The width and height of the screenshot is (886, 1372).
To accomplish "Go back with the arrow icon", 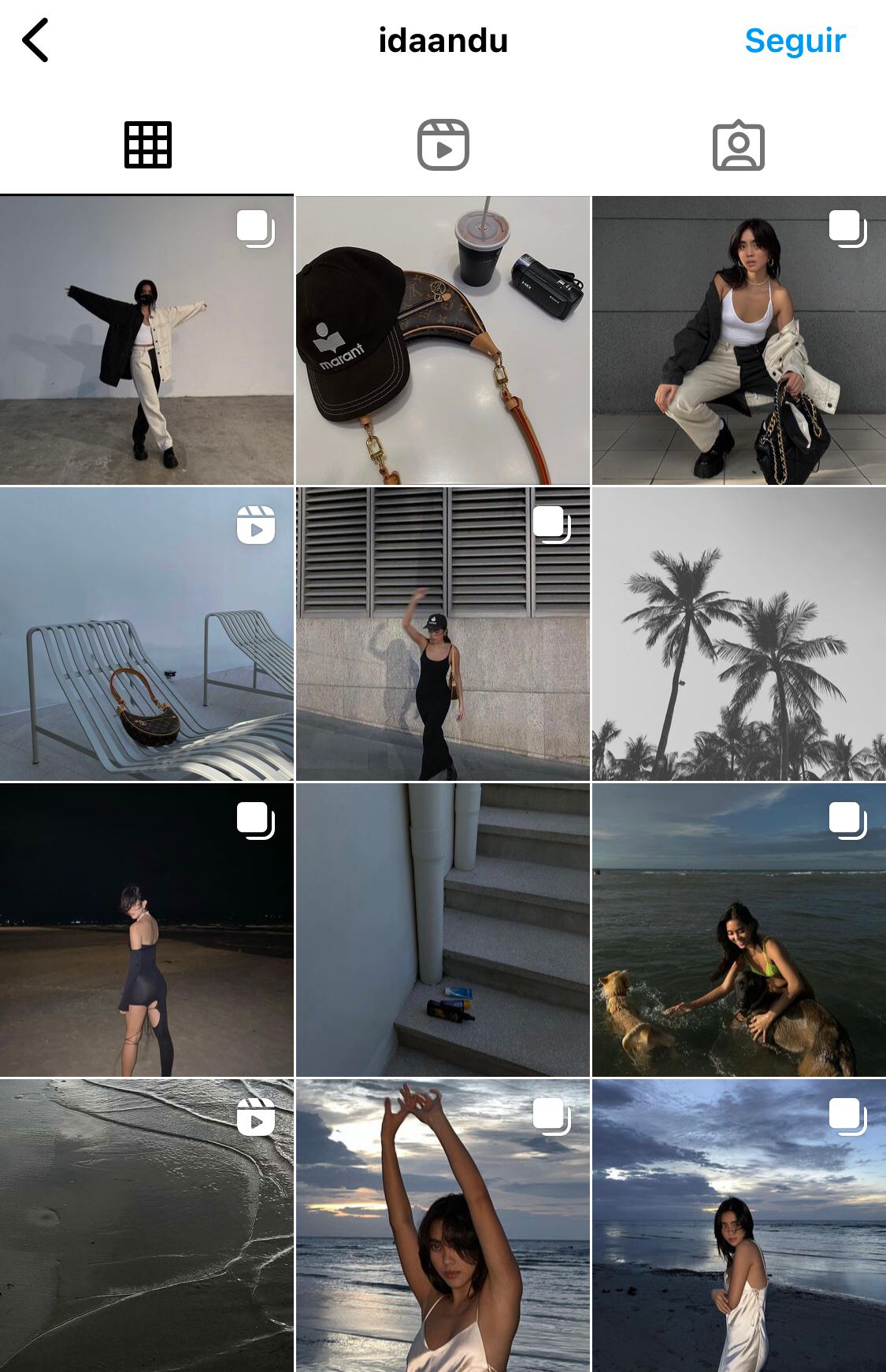I will point(35,40).
